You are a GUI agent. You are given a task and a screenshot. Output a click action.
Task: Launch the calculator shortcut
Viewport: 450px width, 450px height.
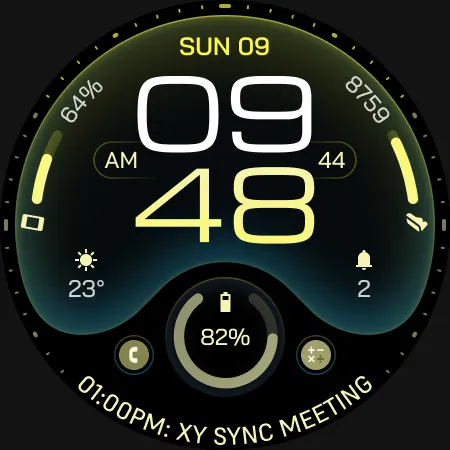[x=316, y=355]
